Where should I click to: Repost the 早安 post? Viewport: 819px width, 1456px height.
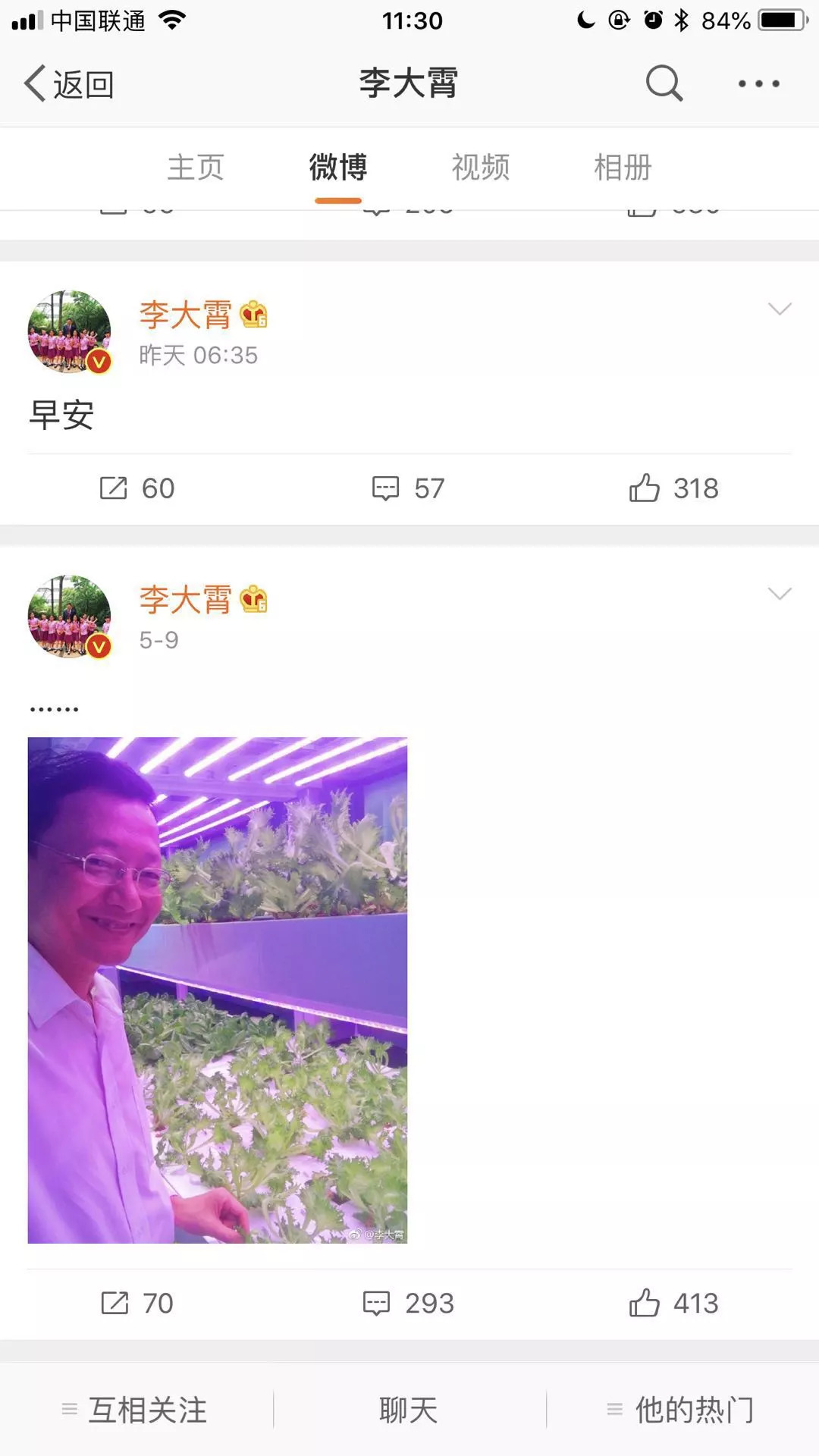tap(137, 488)
